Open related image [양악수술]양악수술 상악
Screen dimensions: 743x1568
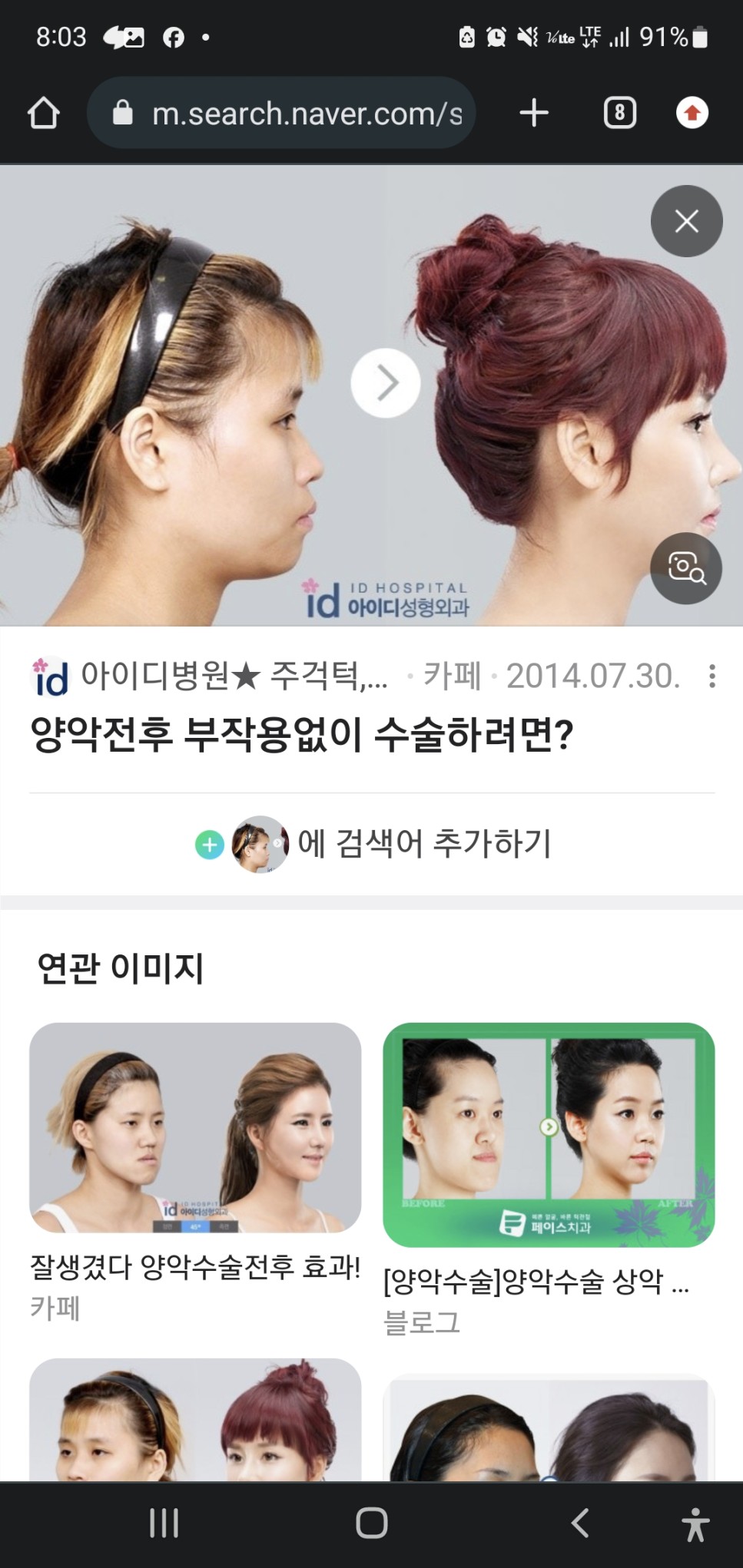tap(549, 1133)
